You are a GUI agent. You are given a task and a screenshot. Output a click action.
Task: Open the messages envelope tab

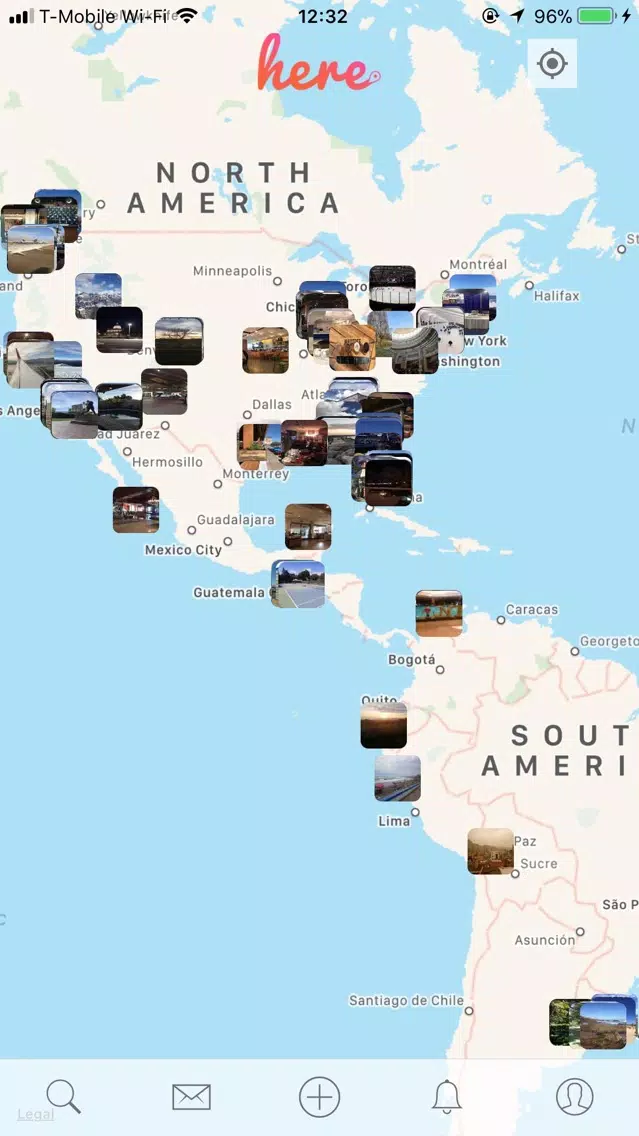pos(191,1097)
